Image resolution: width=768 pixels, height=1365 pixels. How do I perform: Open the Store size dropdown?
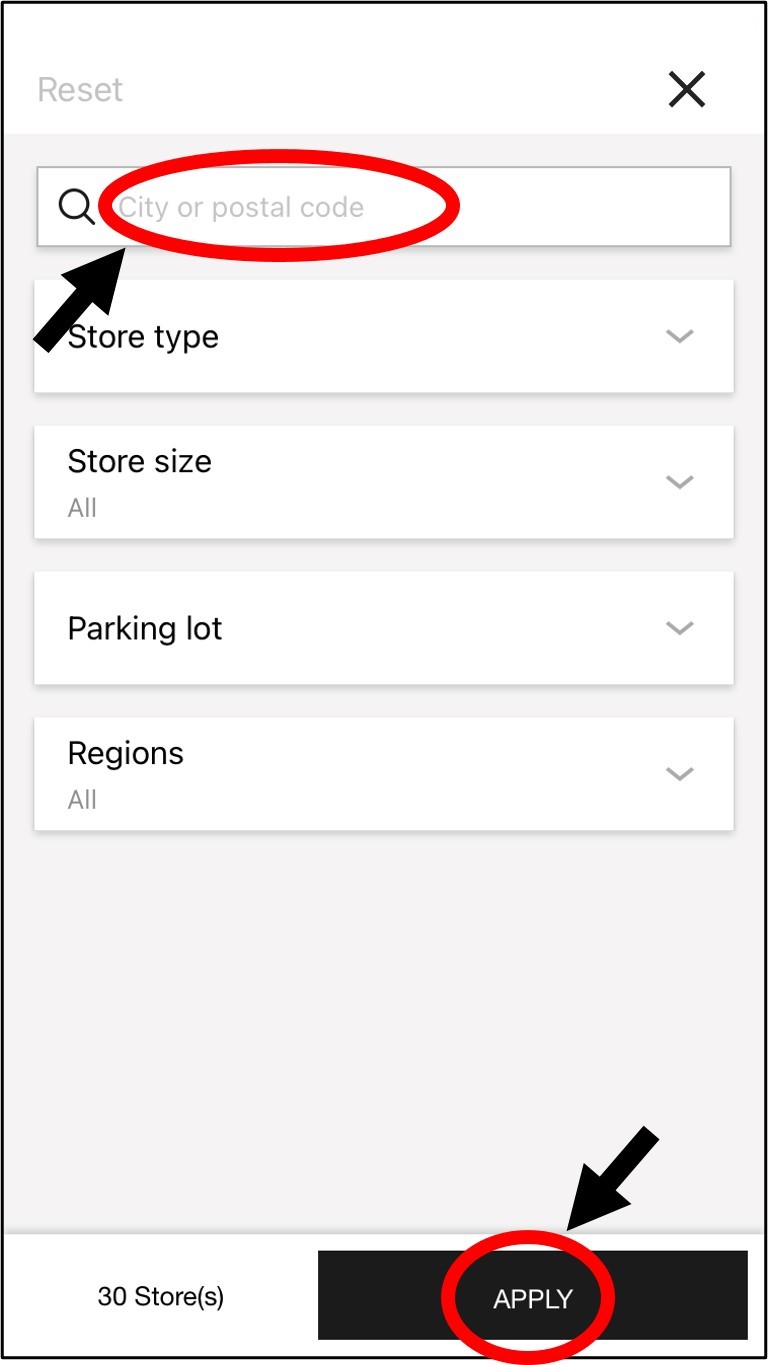384,482
